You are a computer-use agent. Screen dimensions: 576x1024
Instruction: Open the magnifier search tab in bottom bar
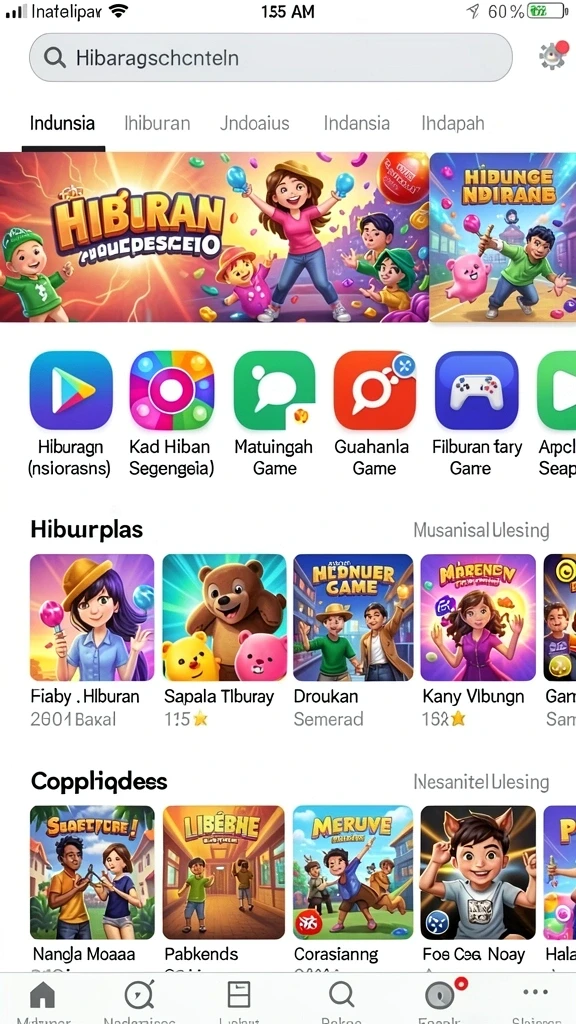pos(341,995)
